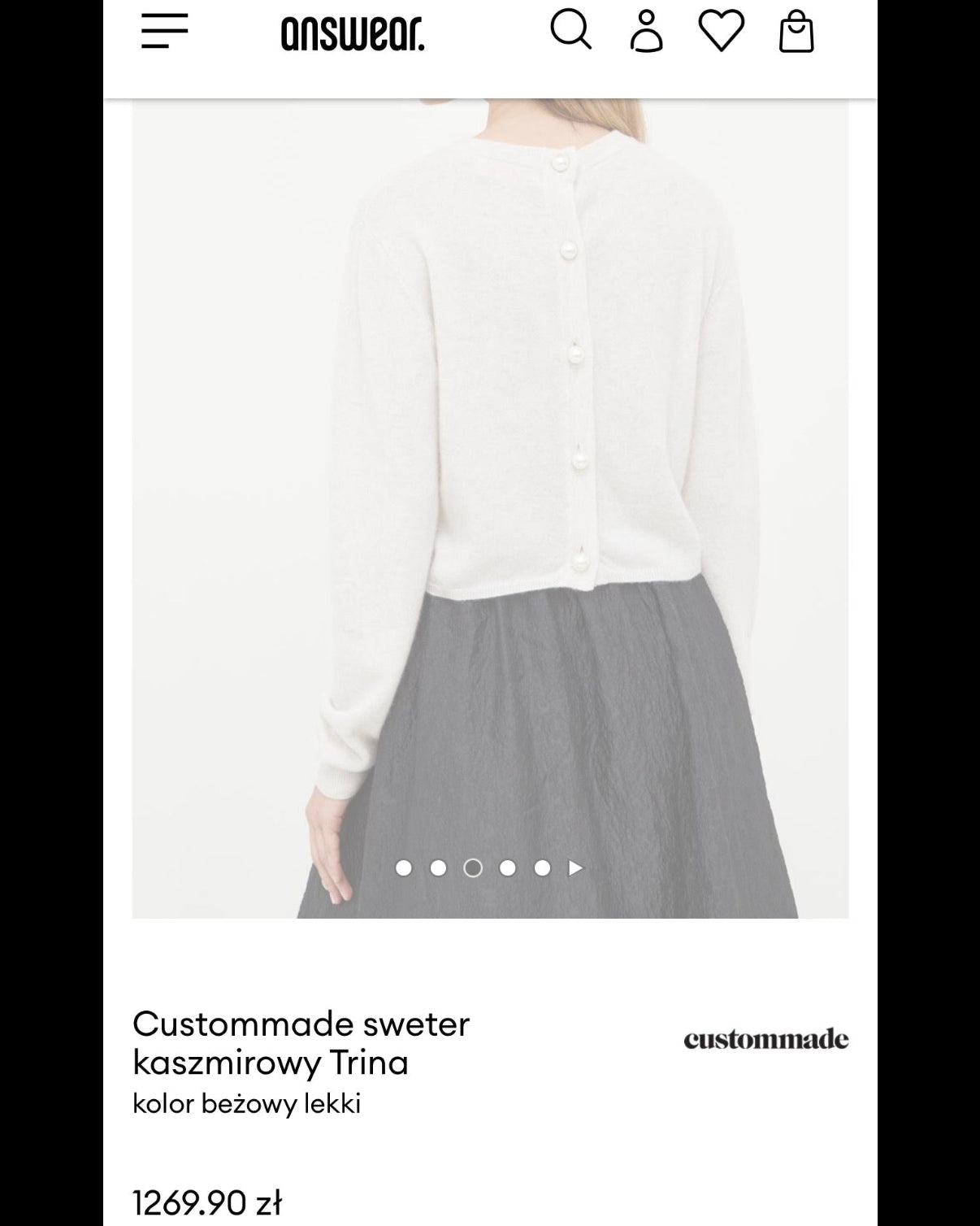This screenshot has height=1226, width=980.
Task: Click the play arrow in the image carousel
Action: (576, 867)
